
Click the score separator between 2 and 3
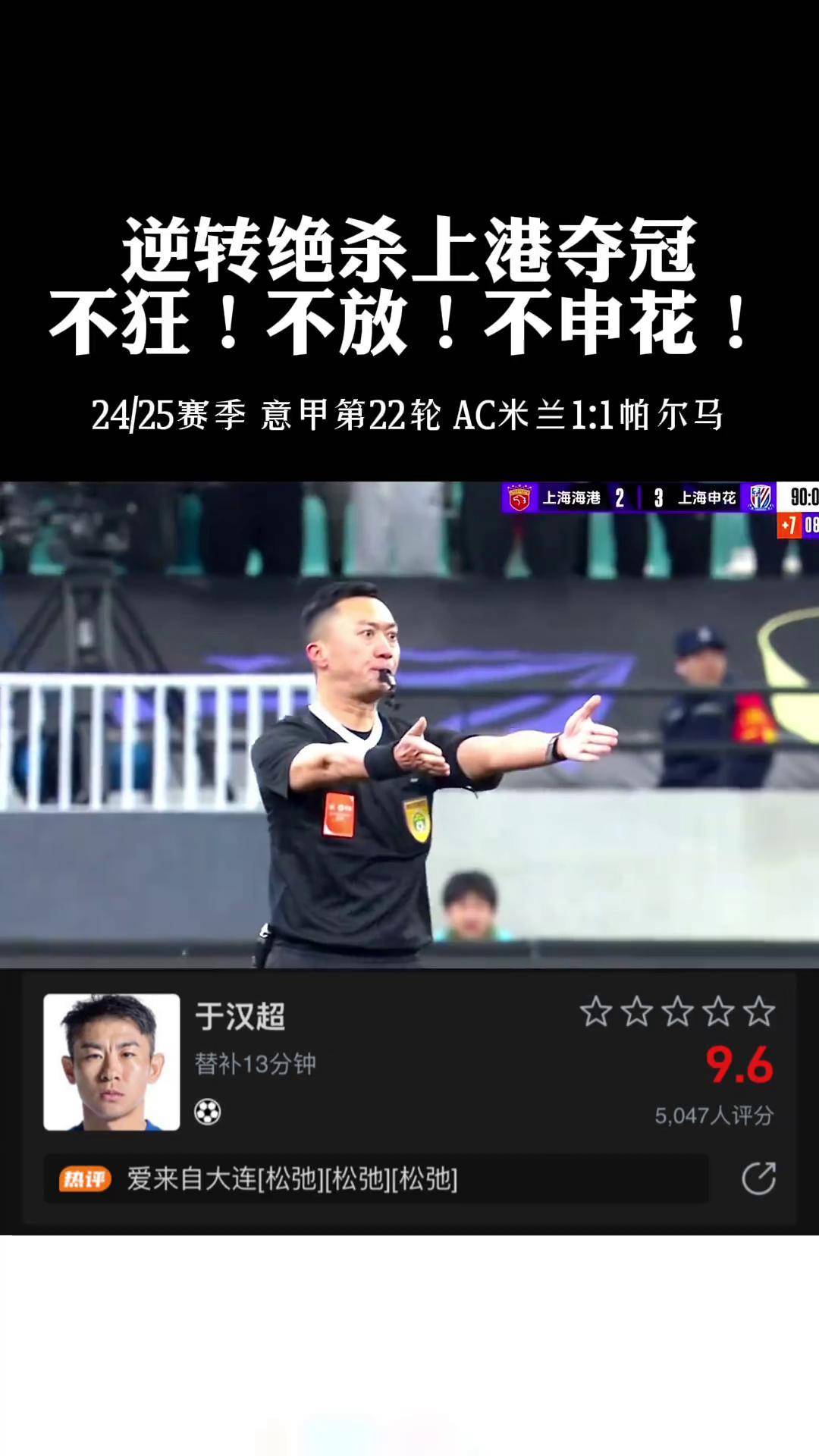point(639,497)
